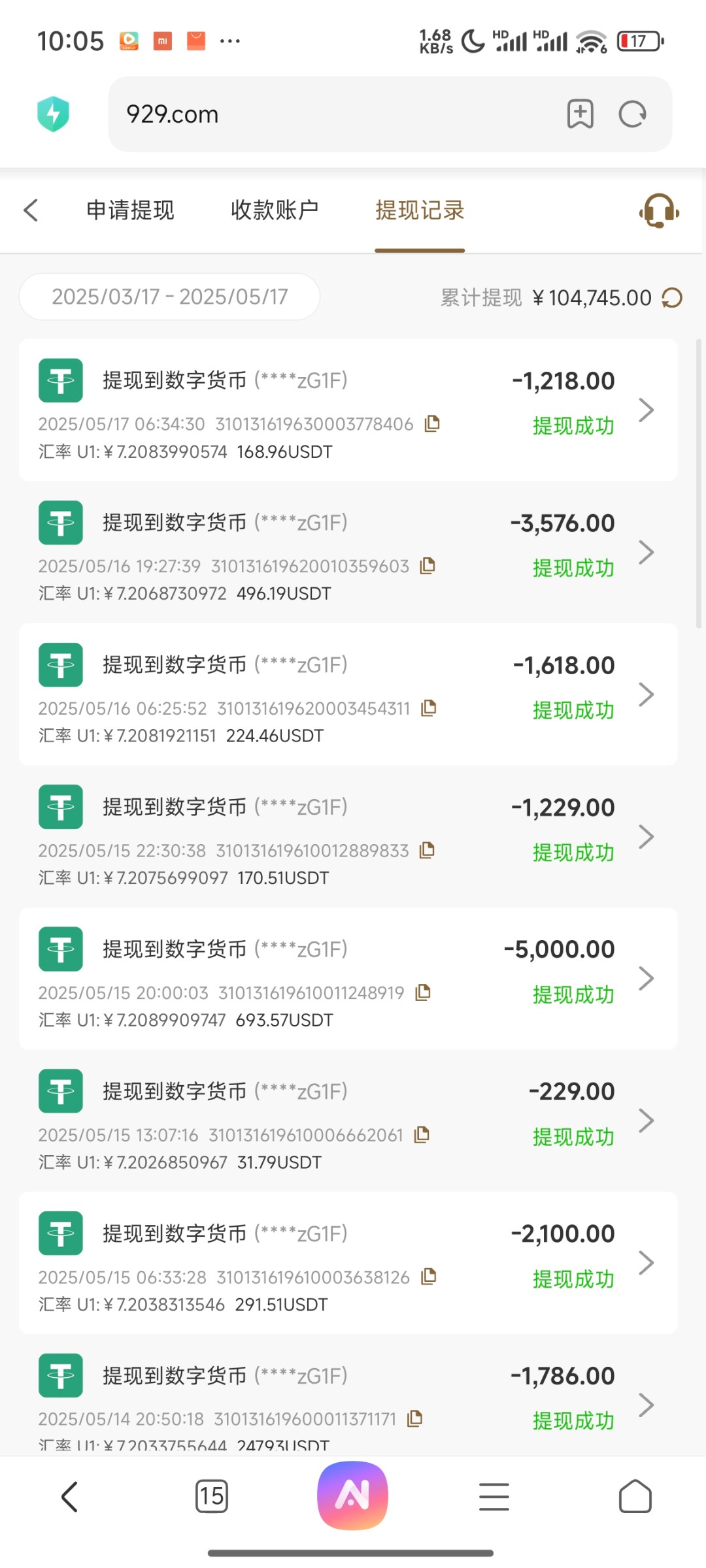Open the -3,576.00 withdrawal record
This screenshot has height=1568, width=706.
(x=348, y=552)
